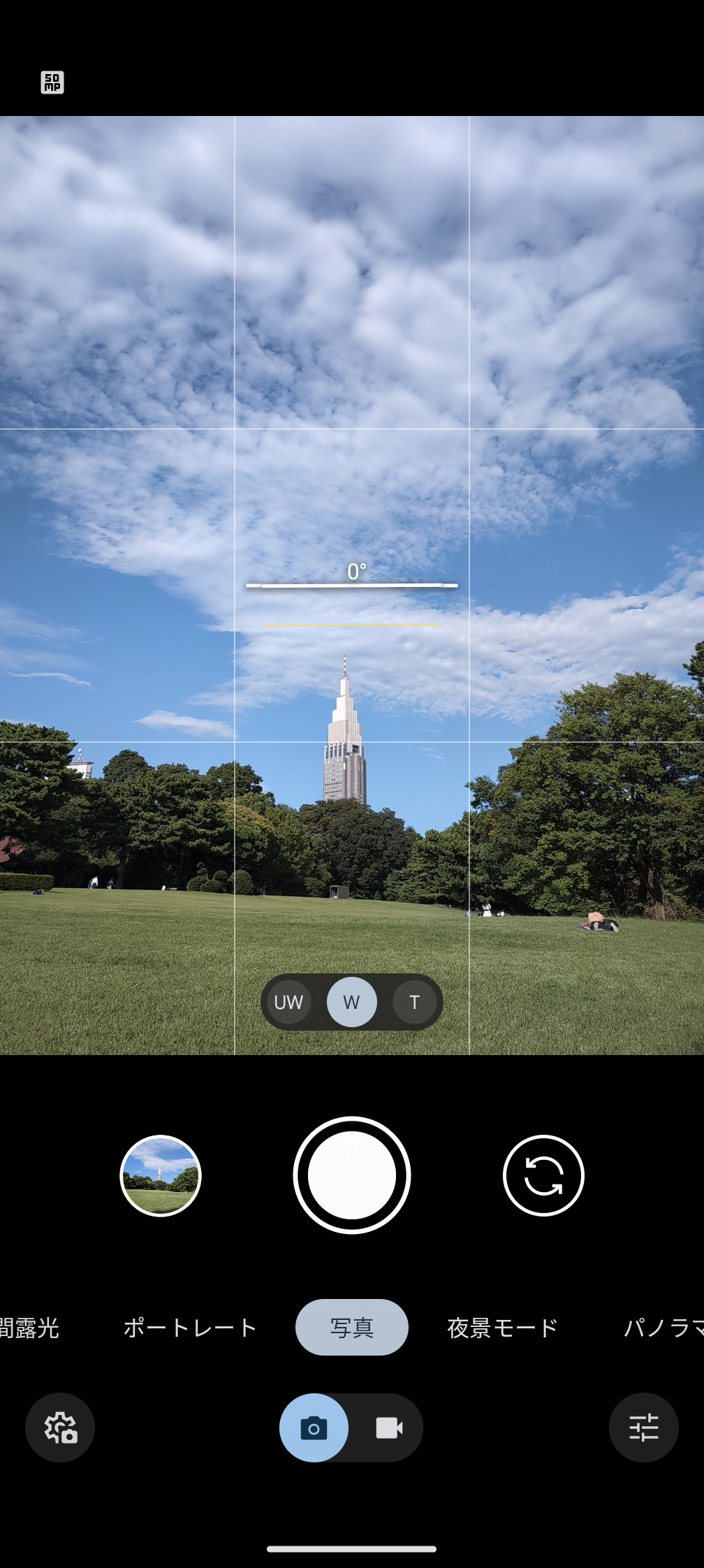Viewport: 704px width, 1568px height.
Task: Switch to パノラマ mode
Action: 663,1328
